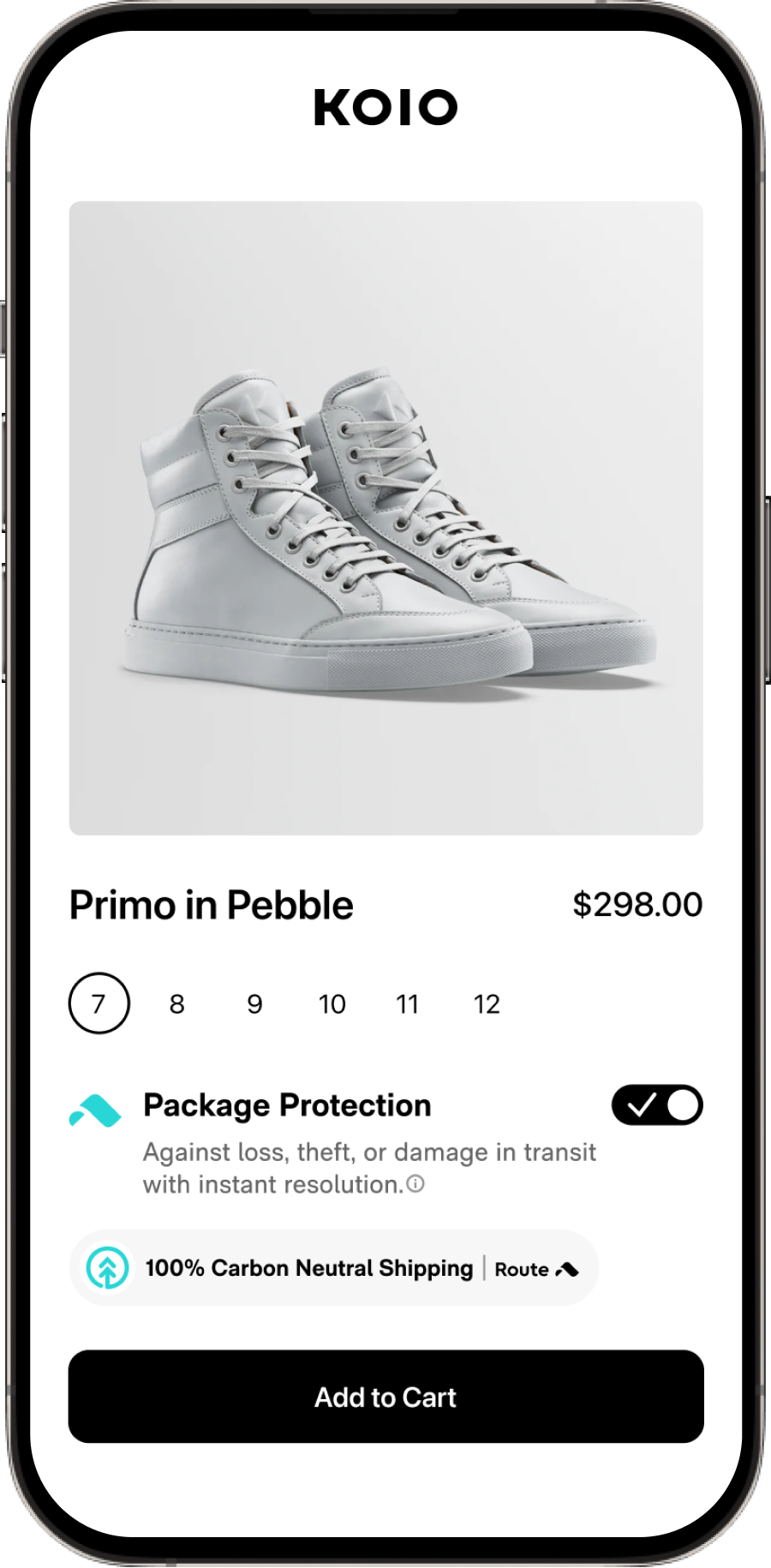Open the Package Protection info icon
This screenshot has height=1568, width=771.
tap(415, 1184)
